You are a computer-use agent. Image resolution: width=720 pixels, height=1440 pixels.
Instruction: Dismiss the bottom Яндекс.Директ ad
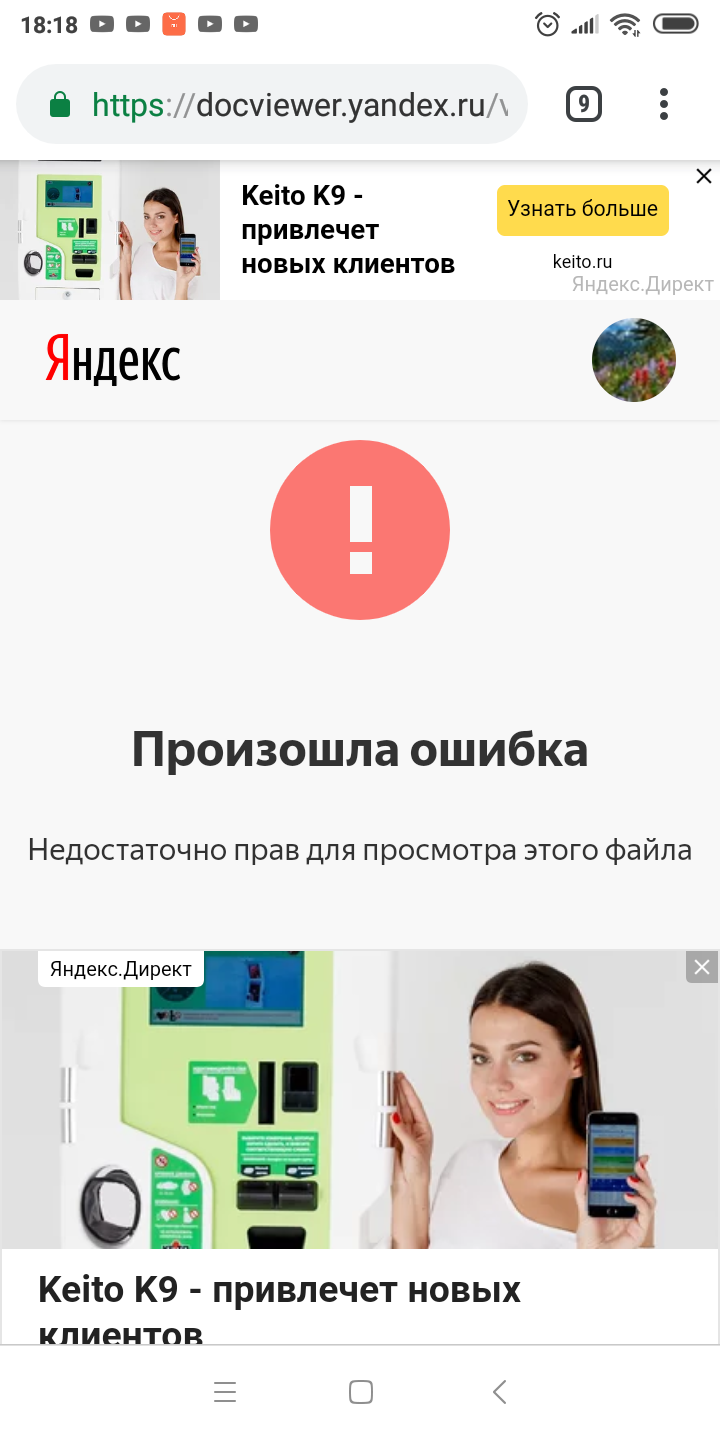click(702, 967)
